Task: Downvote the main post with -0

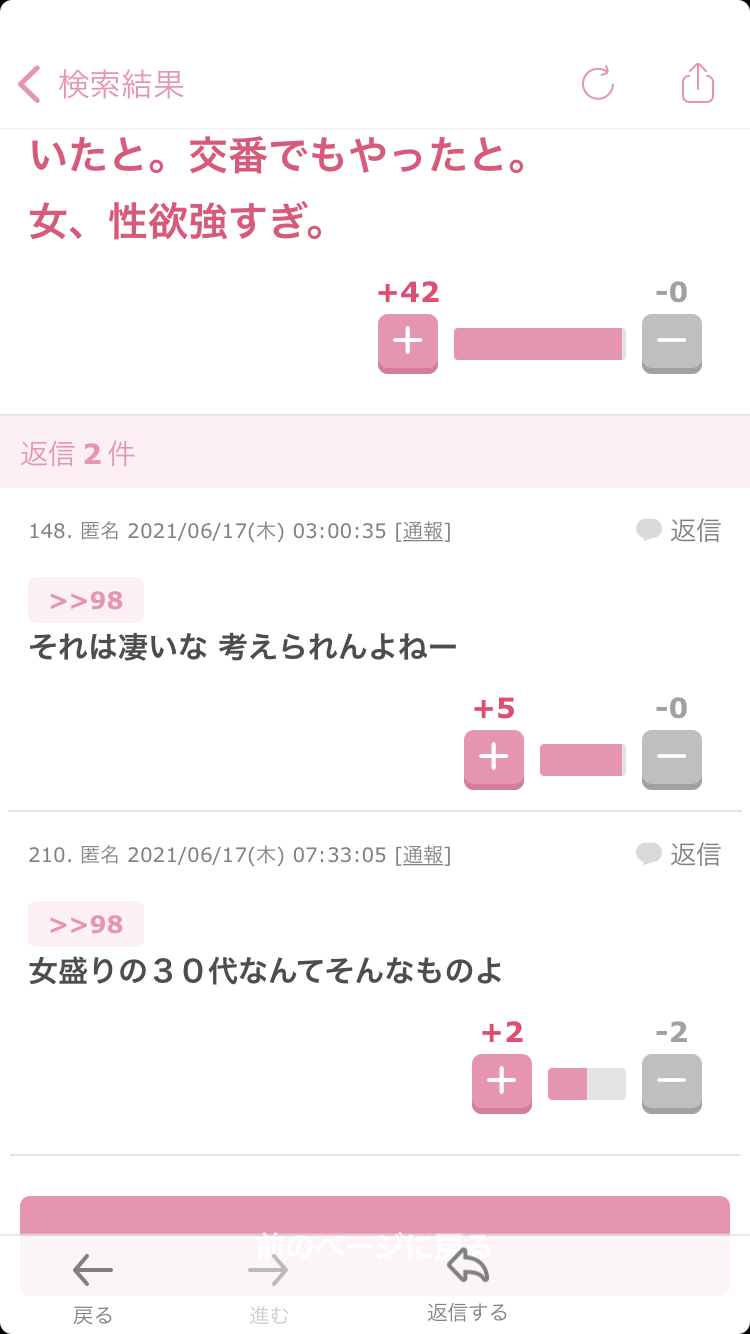Action: click(672, 343)
